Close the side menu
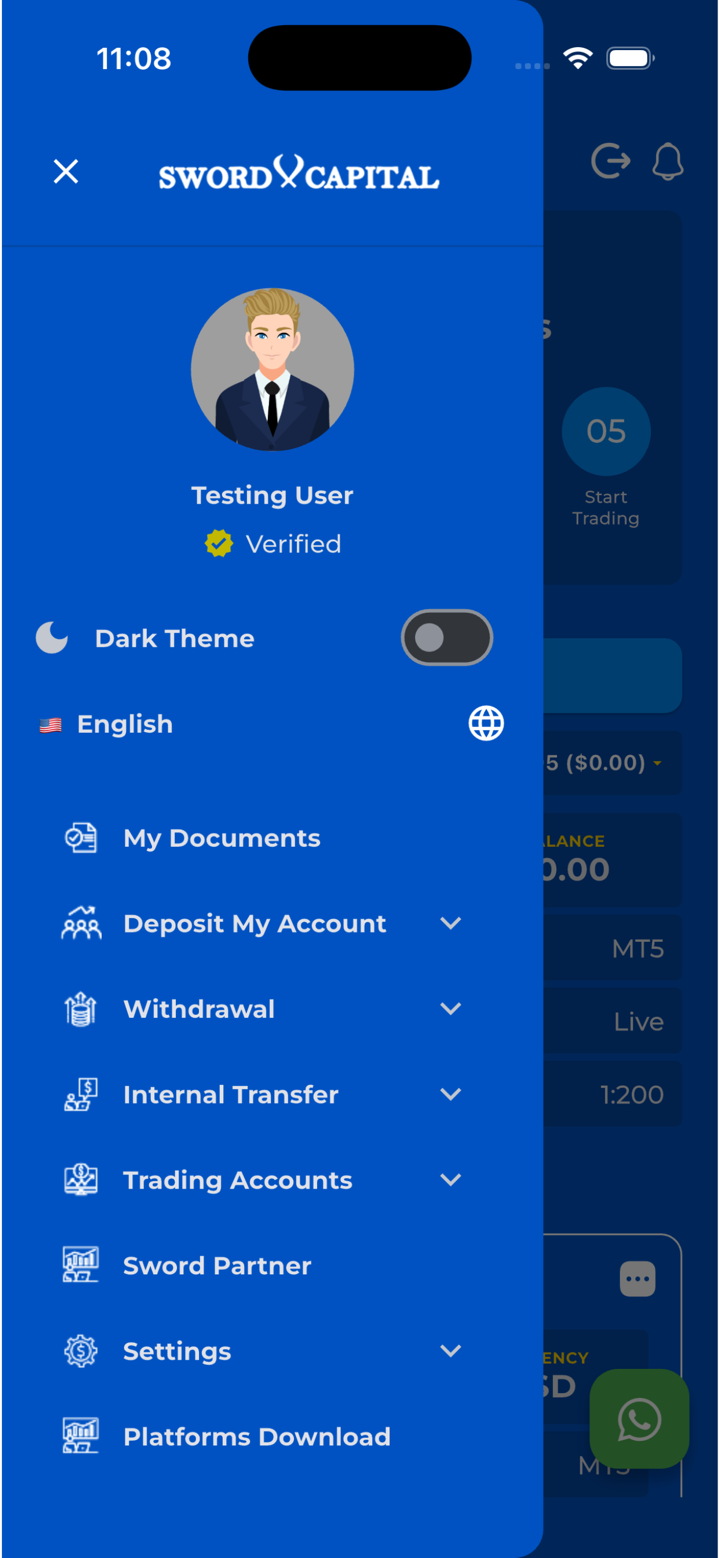Screen dimensions: 720x1558 66,172
